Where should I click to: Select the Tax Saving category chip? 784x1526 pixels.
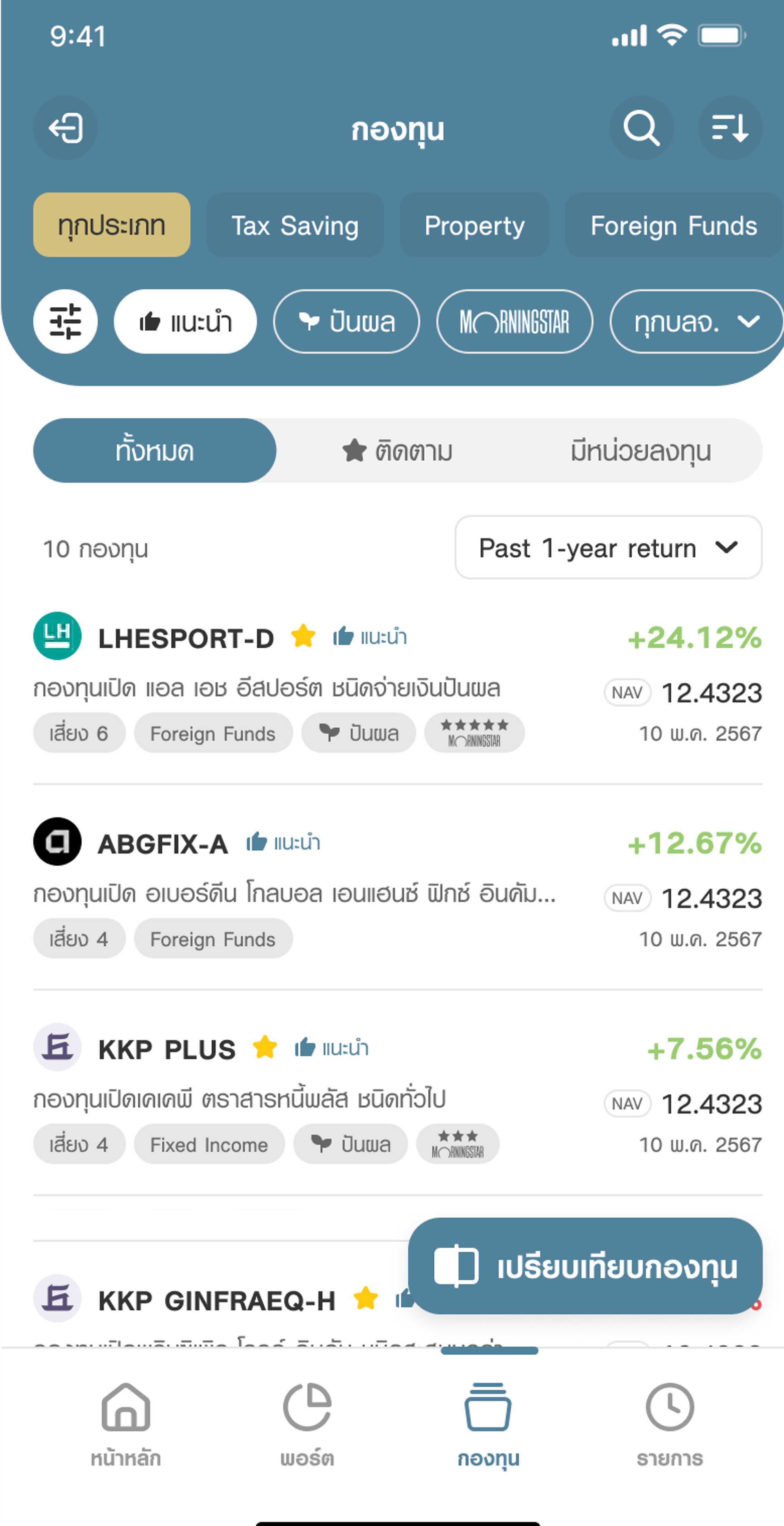295,225
